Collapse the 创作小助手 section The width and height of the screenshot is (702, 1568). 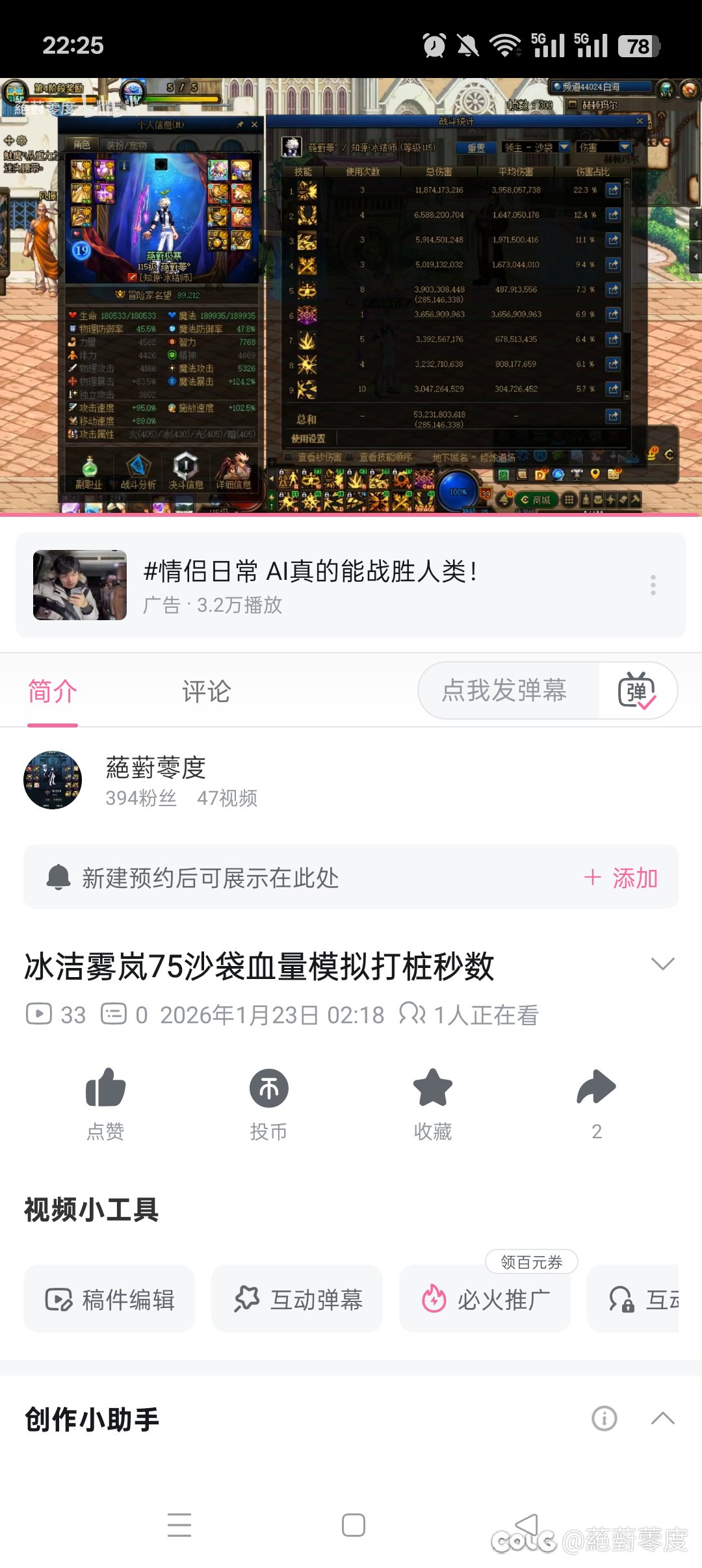pos(662,1418)
